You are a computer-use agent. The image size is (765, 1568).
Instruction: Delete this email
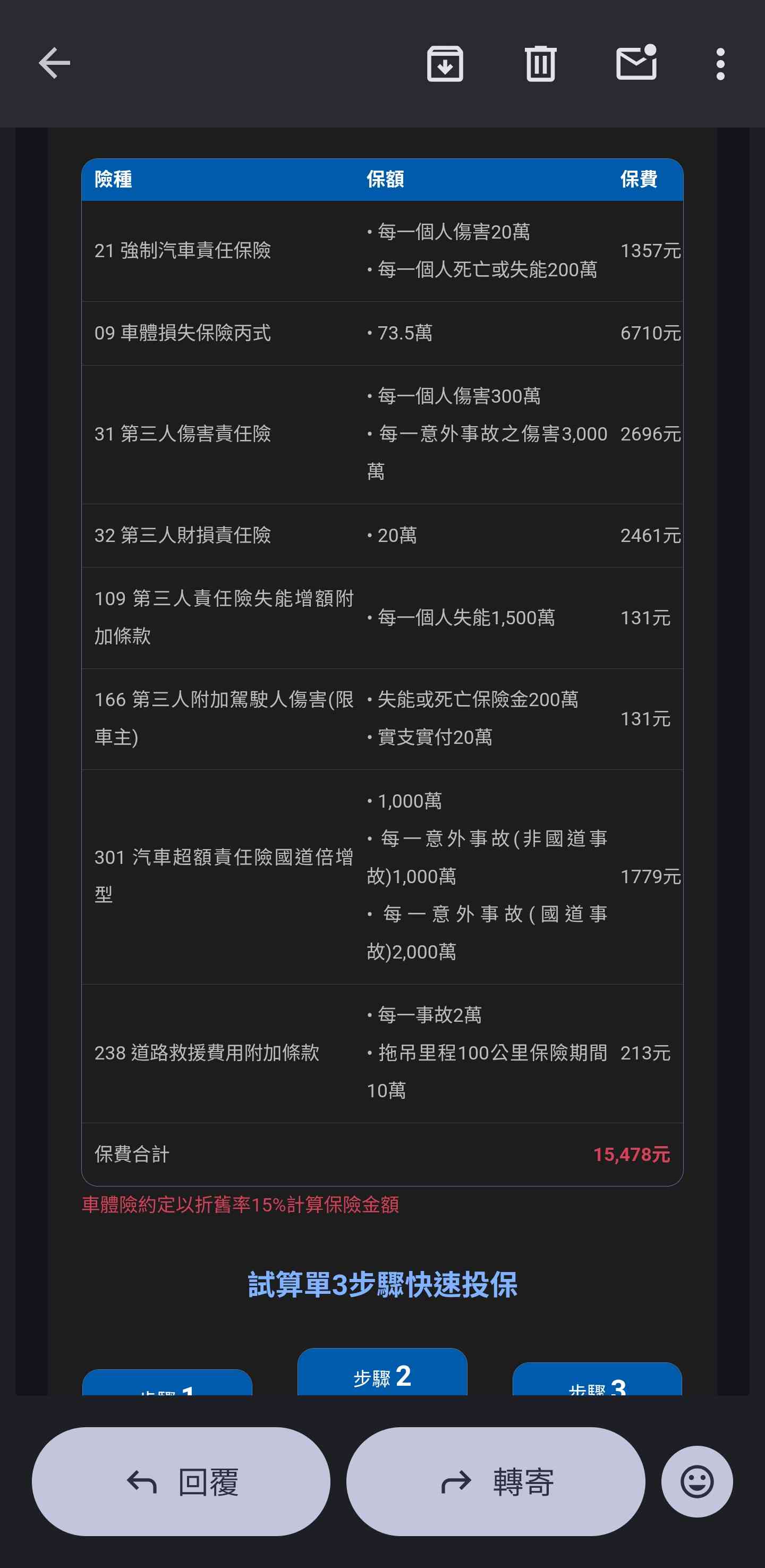540,63
